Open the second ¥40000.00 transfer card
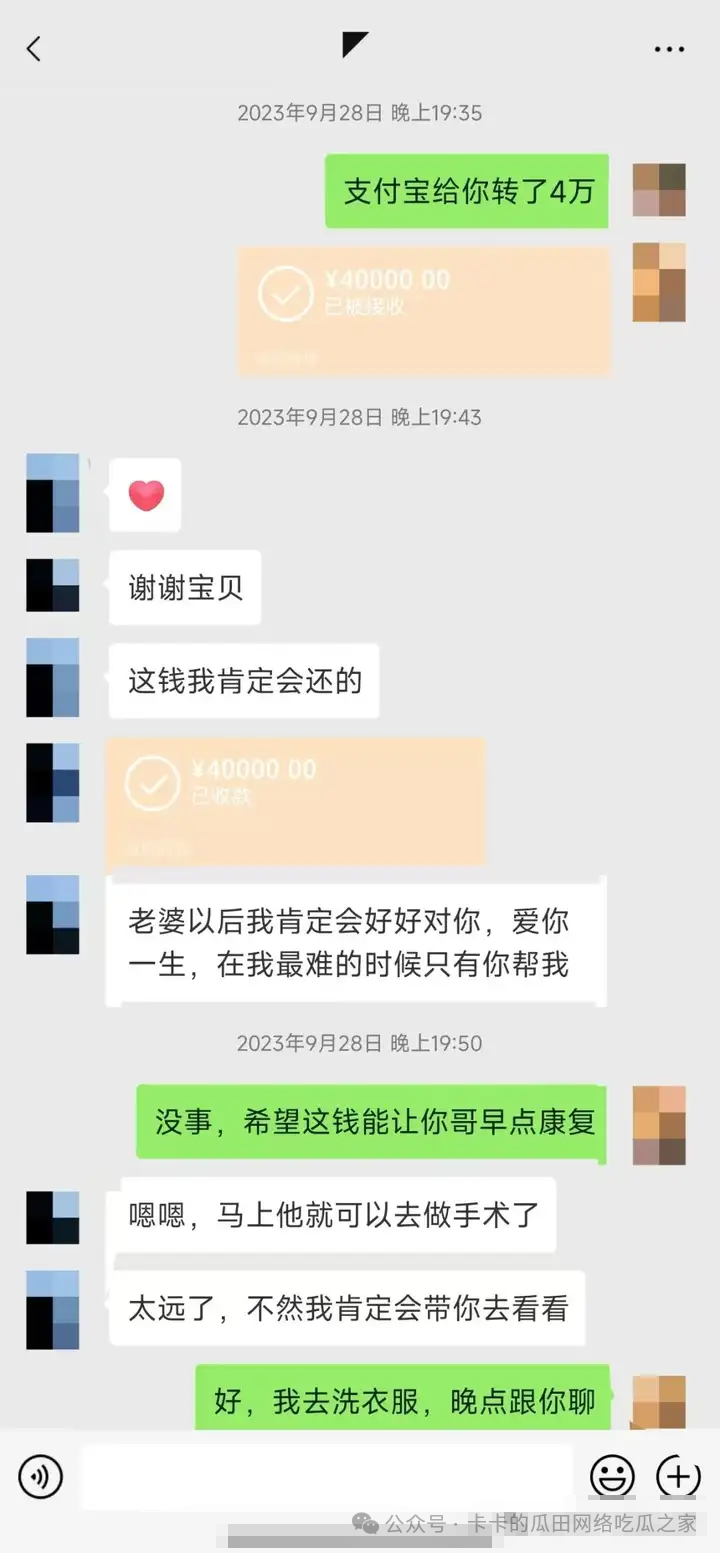Image resolution: width=720 pixels, height=1553 pixels. click(295, 800)
